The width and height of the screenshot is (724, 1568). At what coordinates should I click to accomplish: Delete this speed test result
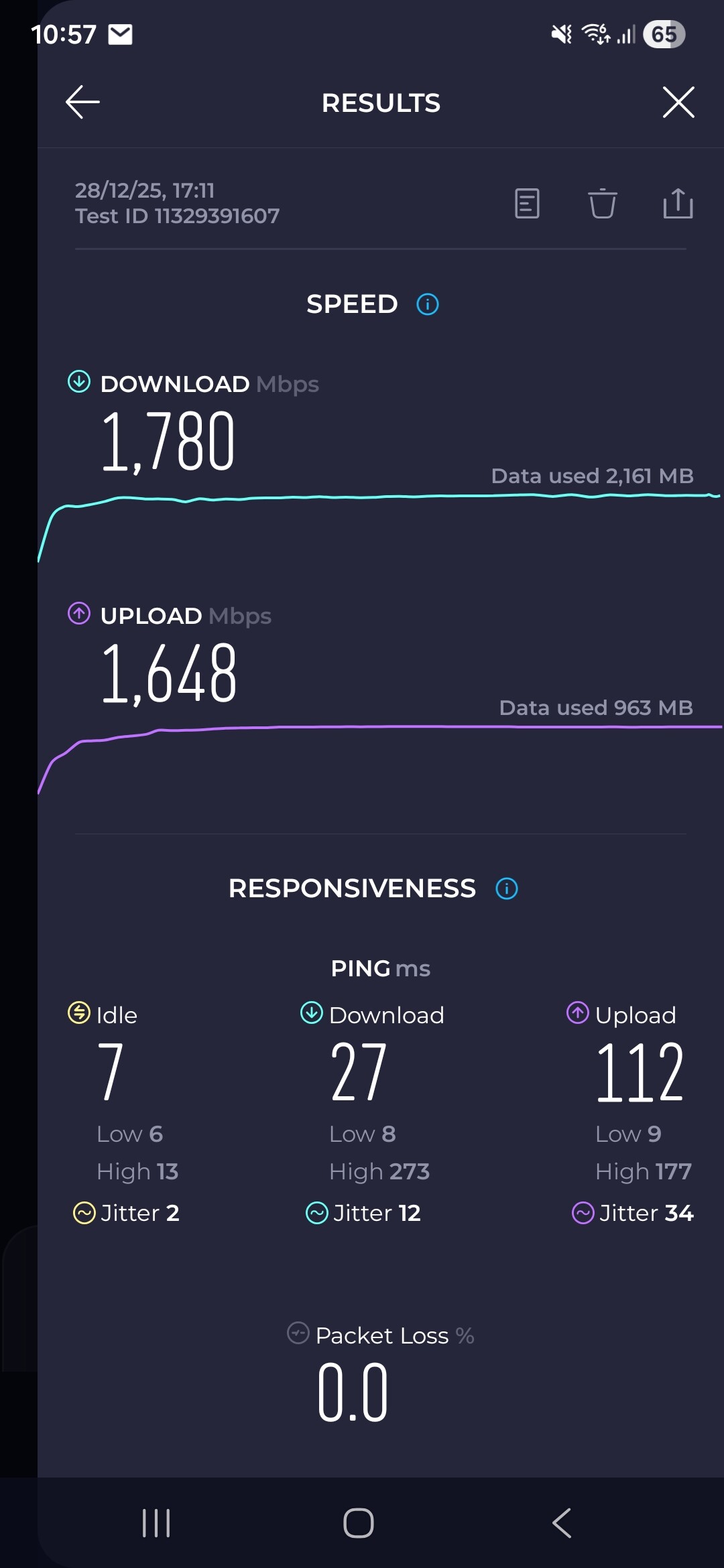tap(602, 204)
